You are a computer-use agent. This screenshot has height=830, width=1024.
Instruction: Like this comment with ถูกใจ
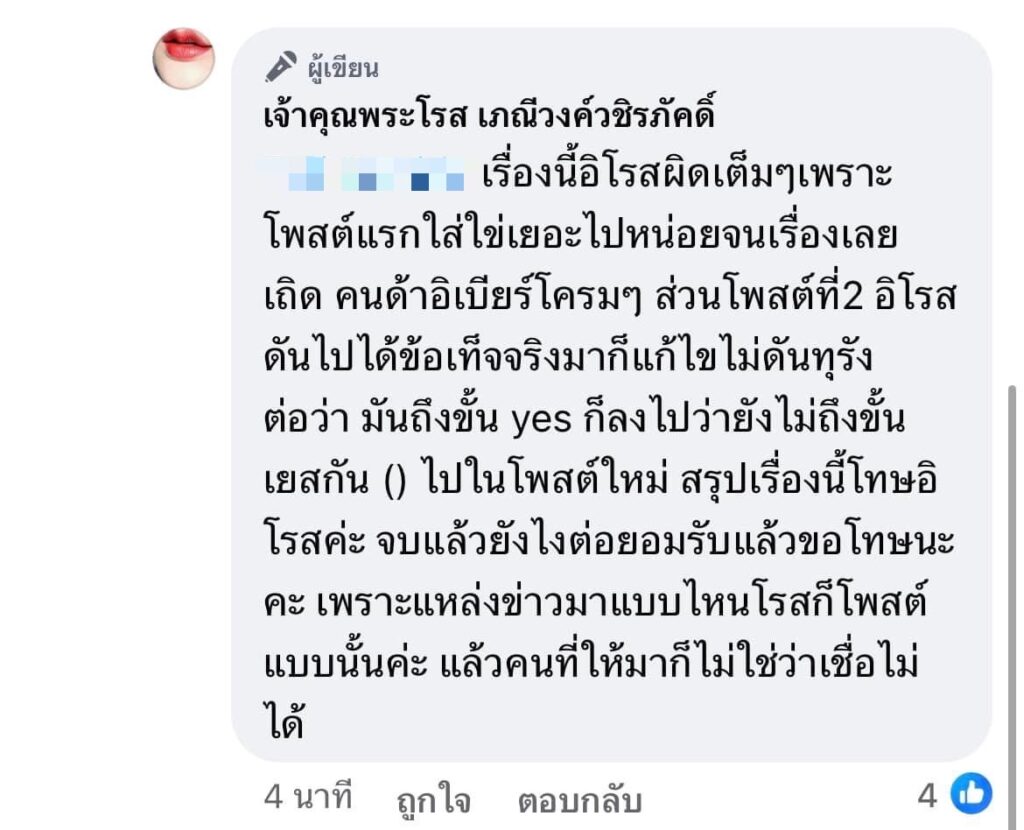point(433,800)
